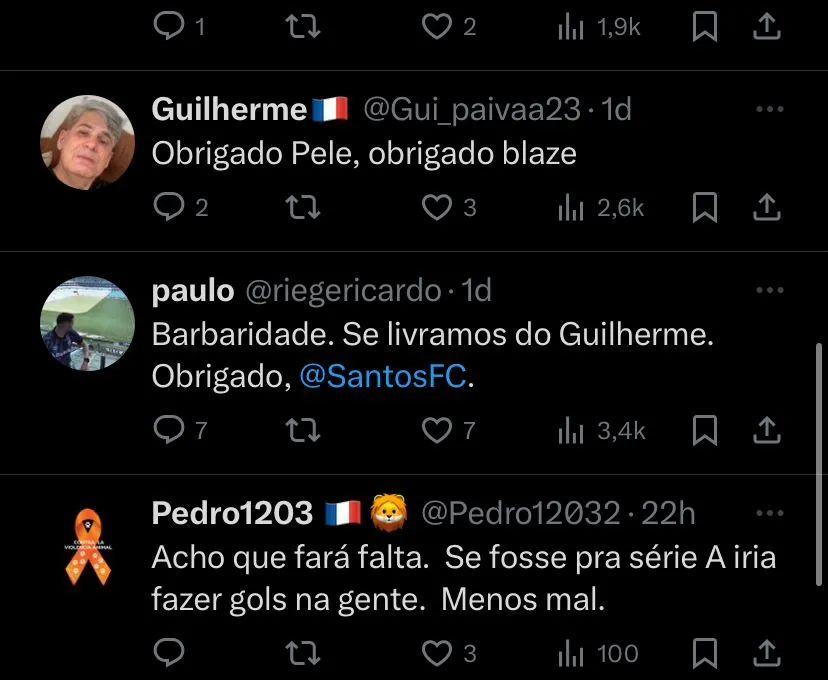Reply to paulo's tweet
The image size is (828, 680).
pos(167,430)
